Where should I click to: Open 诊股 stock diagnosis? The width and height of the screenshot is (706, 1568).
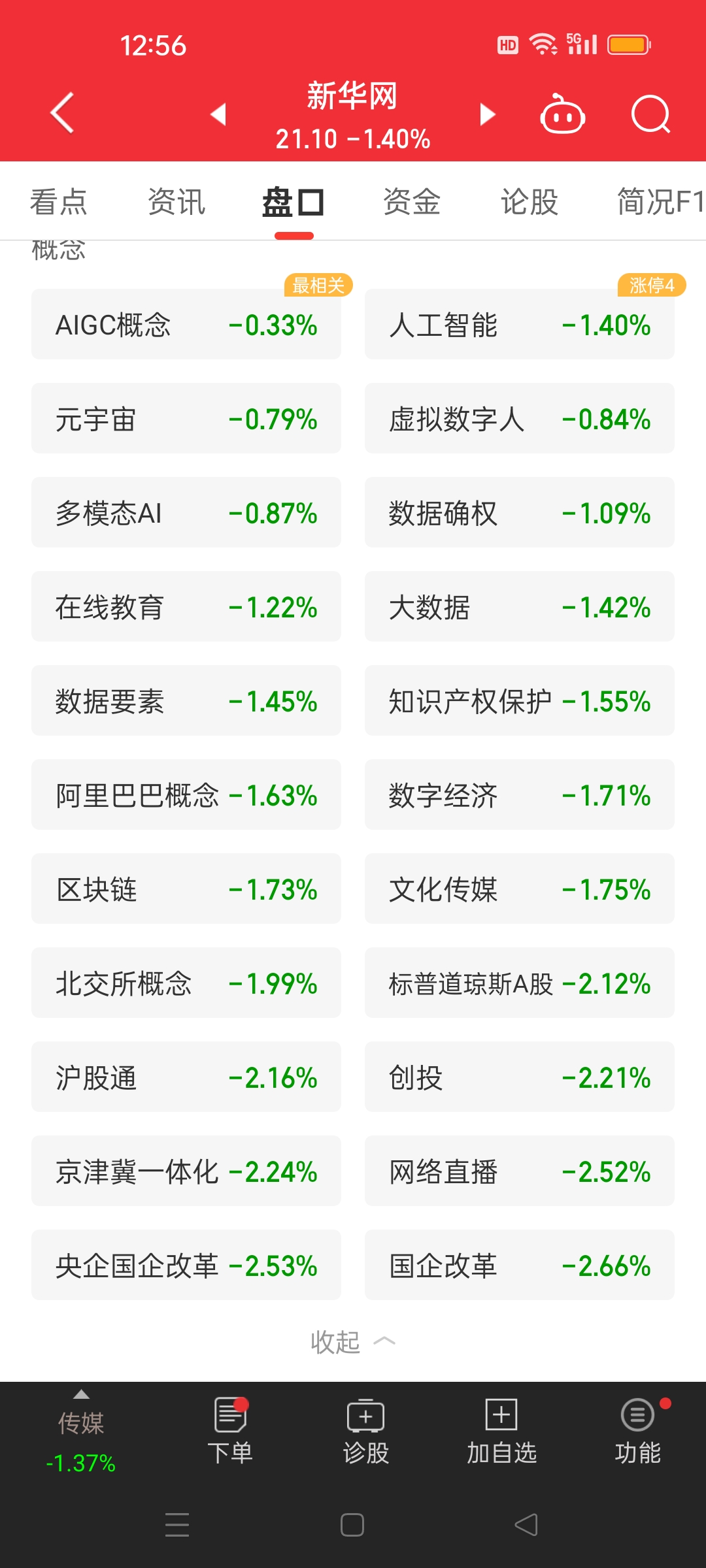[x=366, y=1431]
